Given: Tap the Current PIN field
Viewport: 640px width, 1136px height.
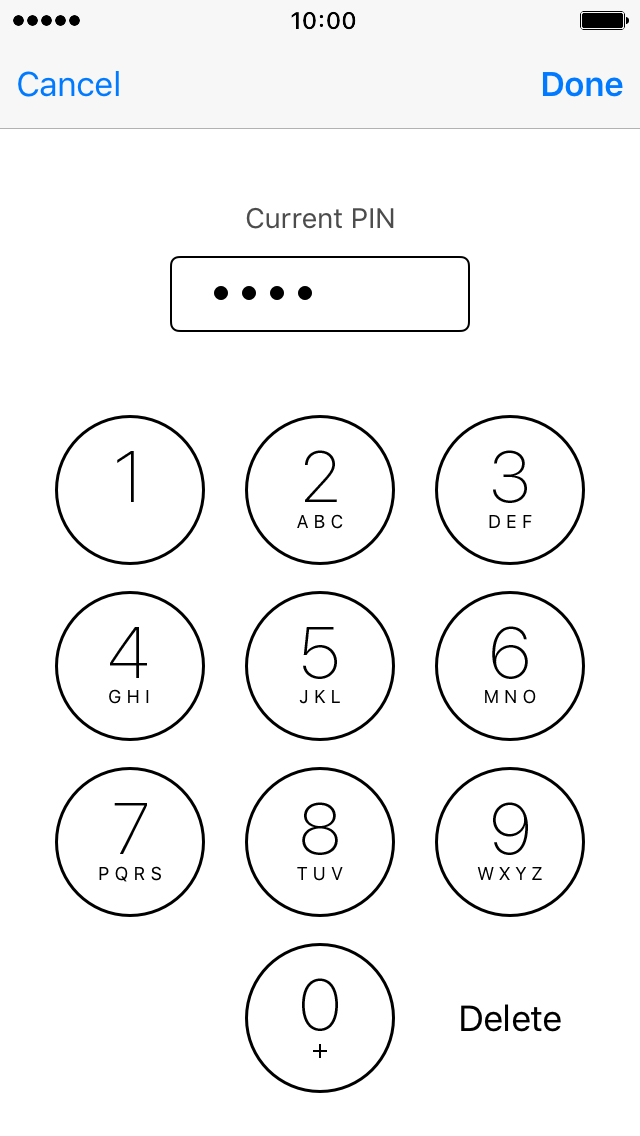Looking at the screenshot, I should coord(320,293).
